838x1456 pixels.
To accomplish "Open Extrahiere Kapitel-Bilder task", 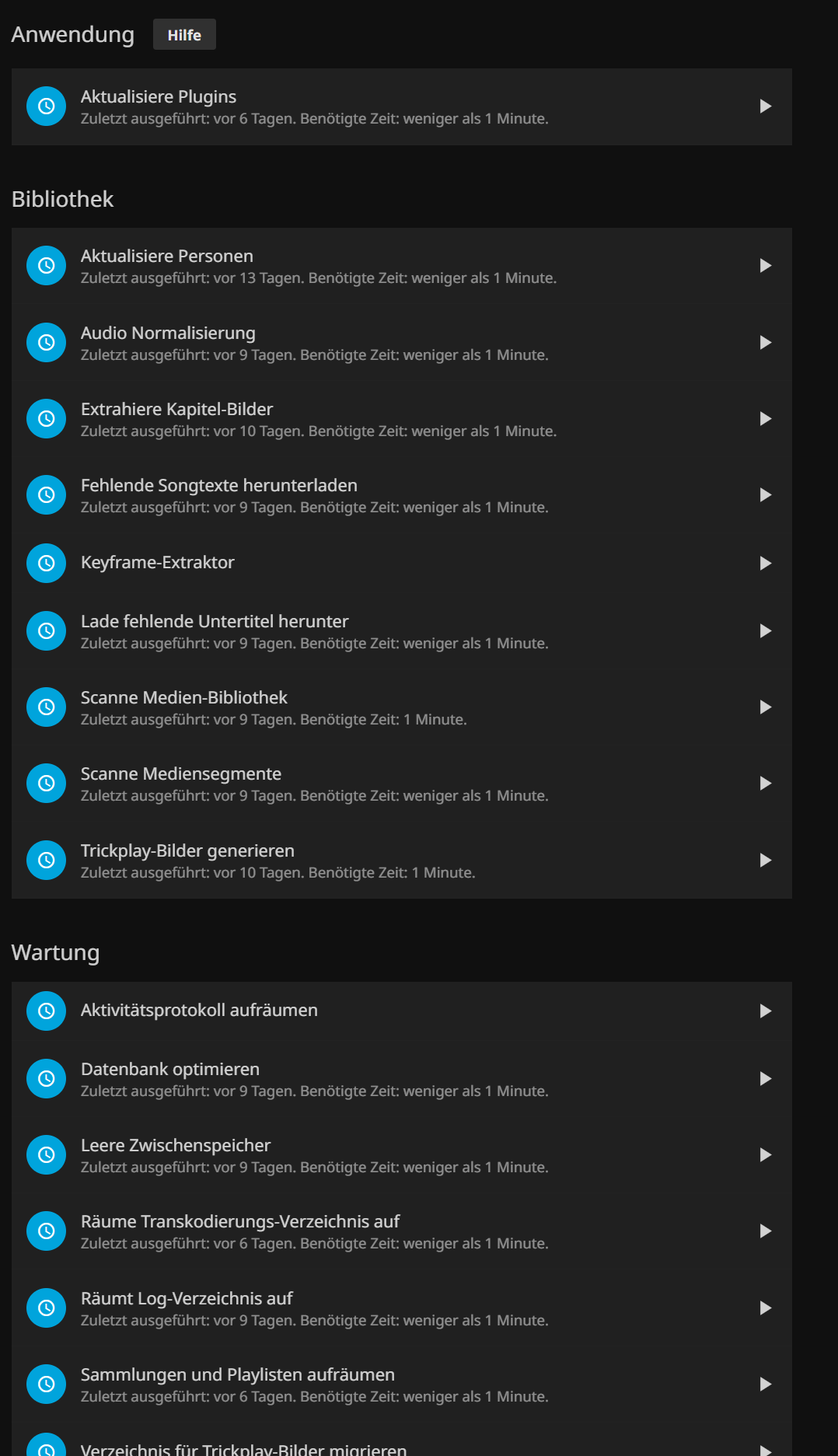I will point(176,410).
